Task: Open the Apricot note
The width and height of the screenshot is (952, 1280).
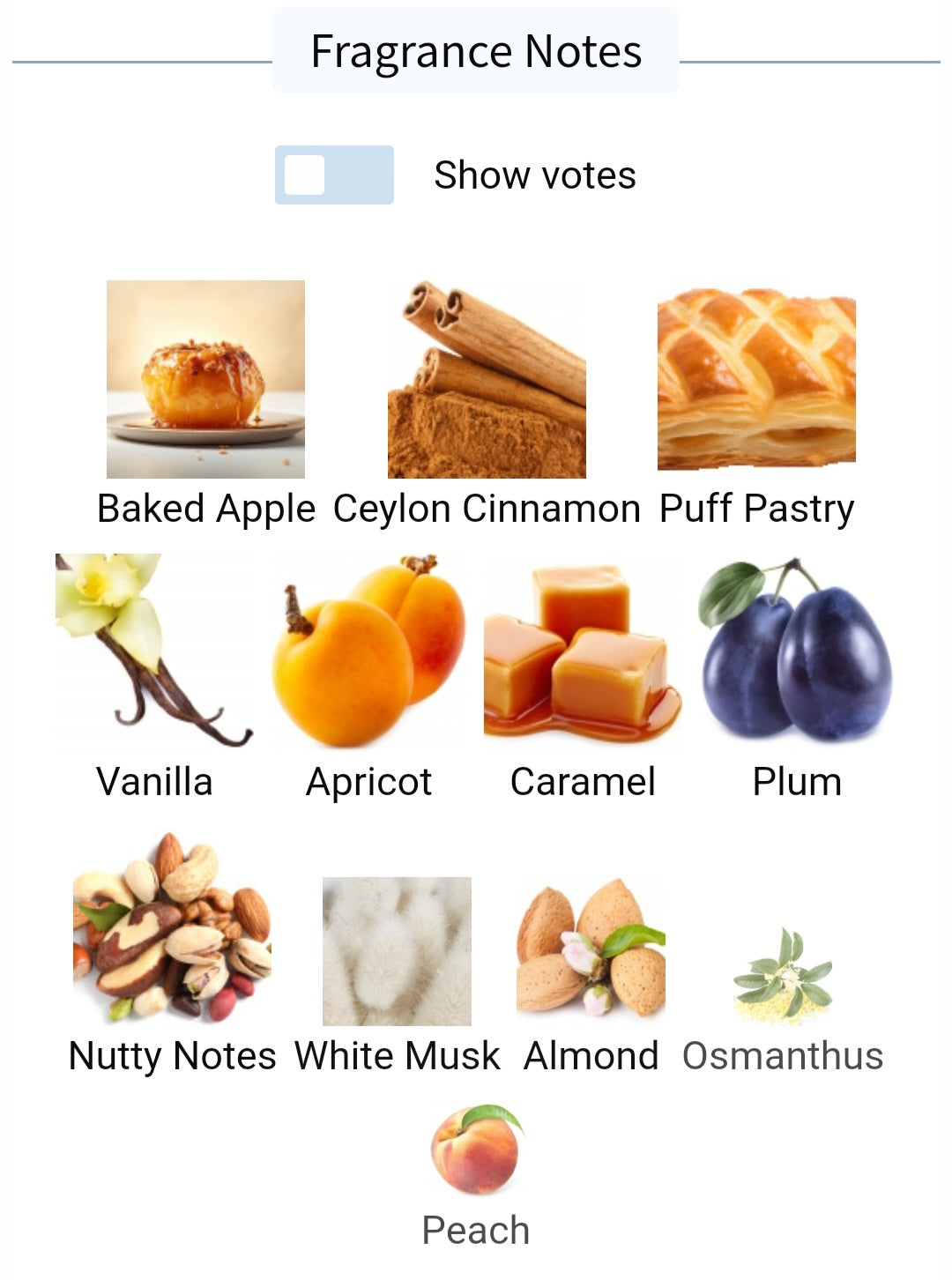Action: (368, 652)
